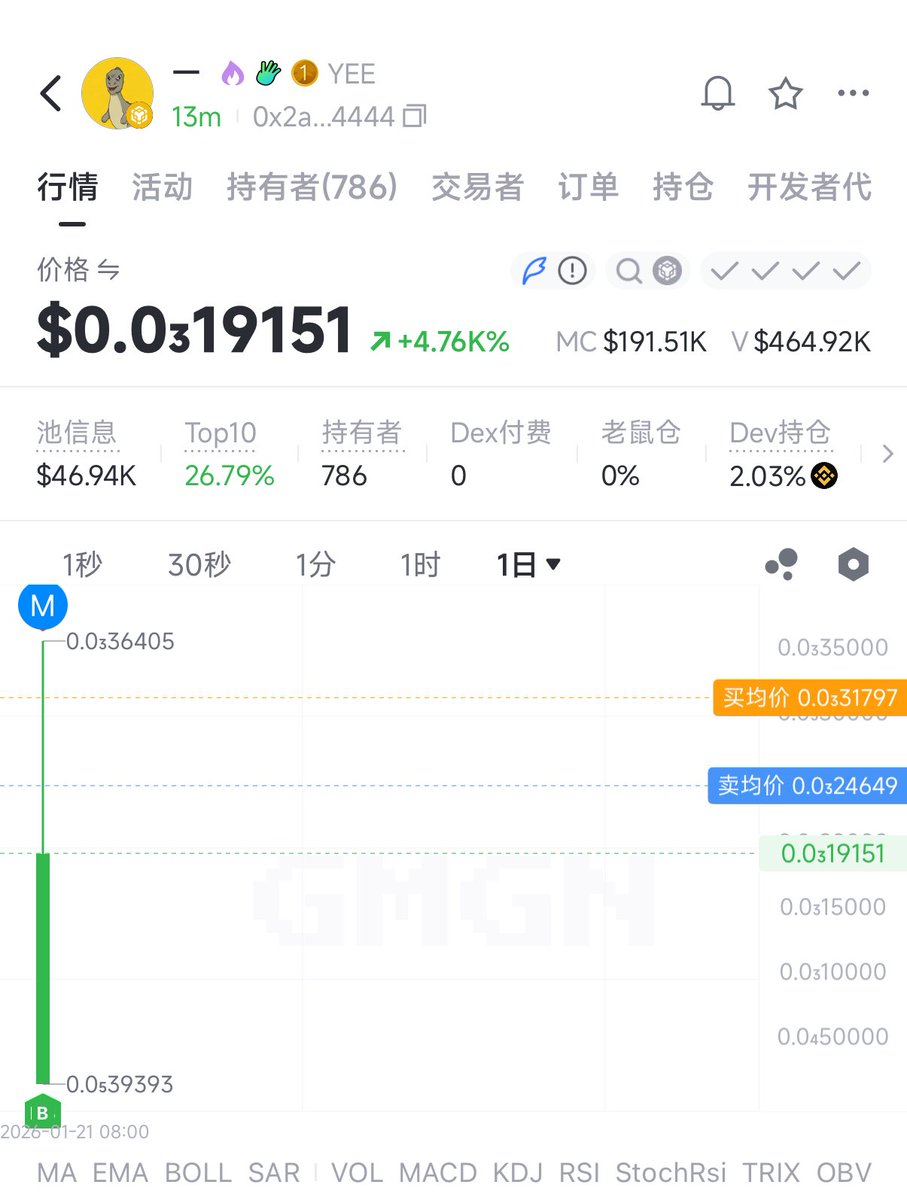Open the 开发者代 tab
907x1200 pixels.
tap(809, 187)
